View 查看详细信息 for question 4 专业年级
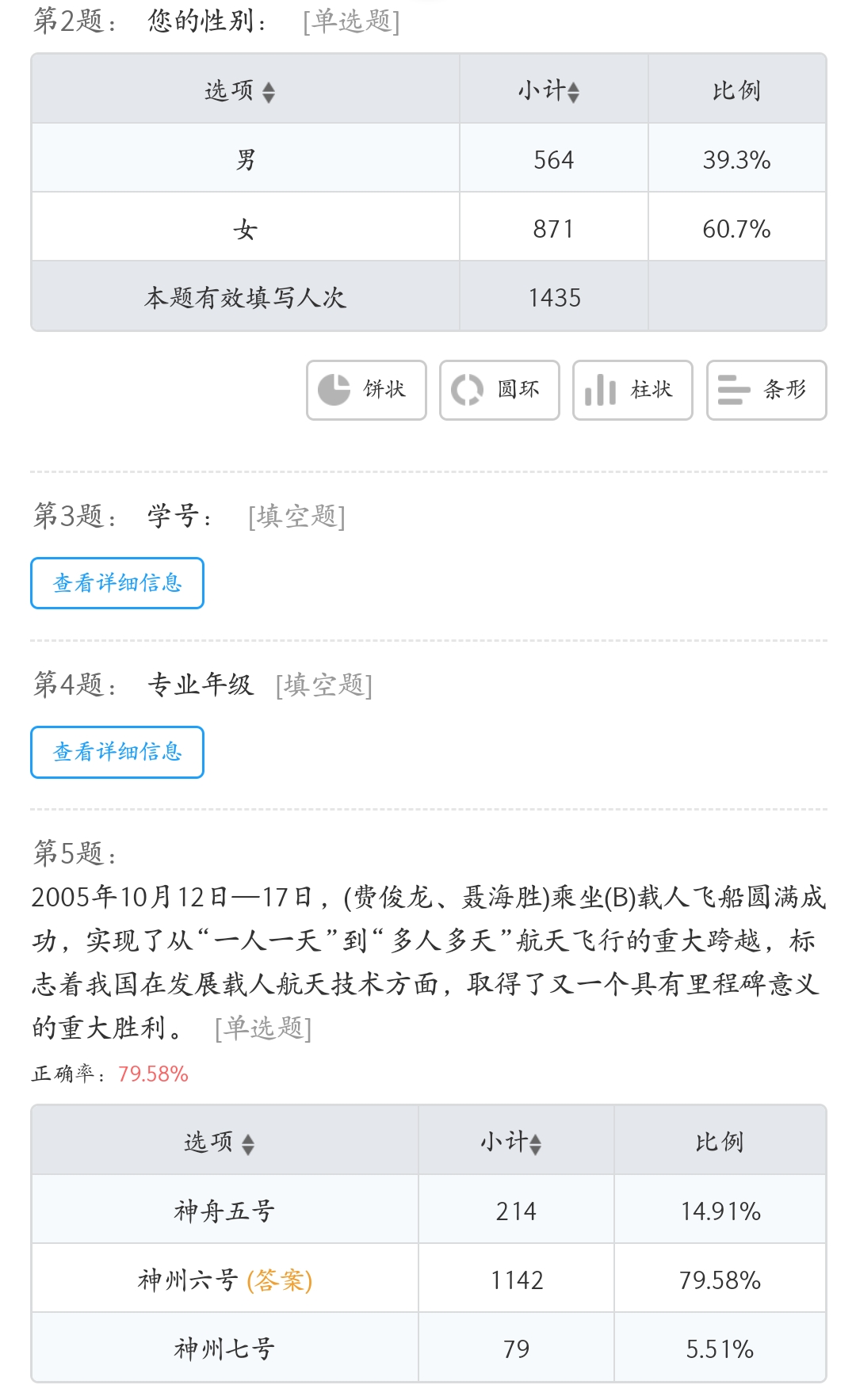 pos(117,752)
